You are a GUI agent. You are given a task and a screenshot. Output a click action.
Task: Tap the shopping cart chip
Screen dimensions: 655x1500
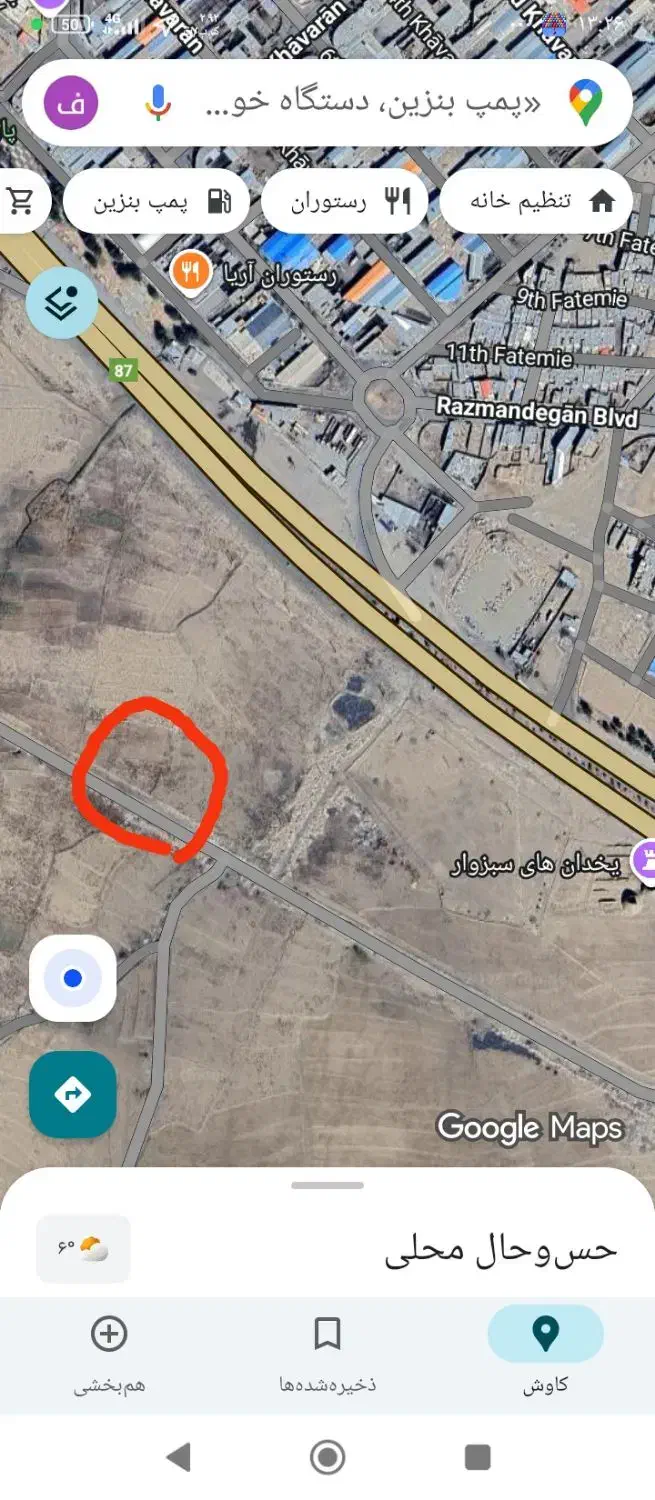(20, 201)
